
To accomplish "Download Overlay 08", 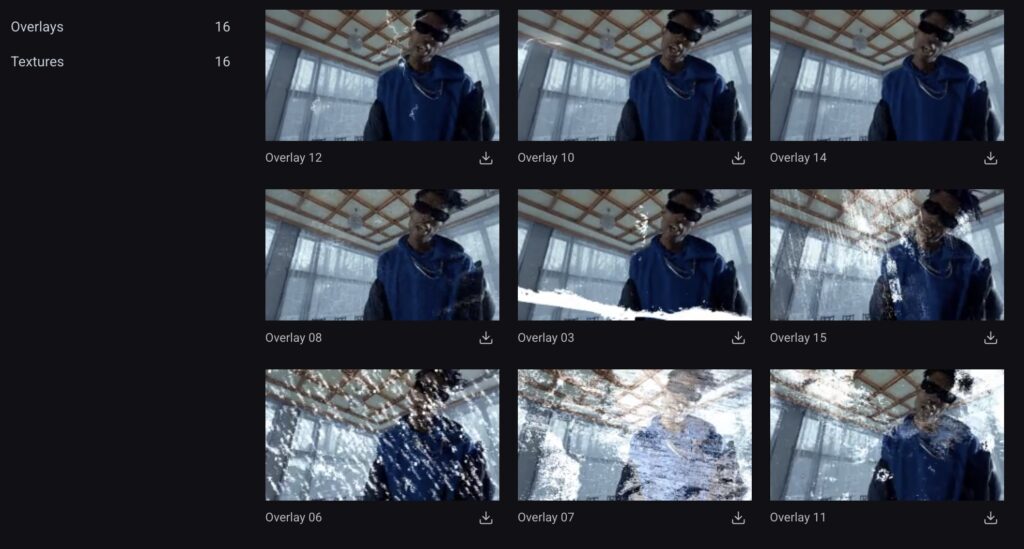I will coord(486,338).
